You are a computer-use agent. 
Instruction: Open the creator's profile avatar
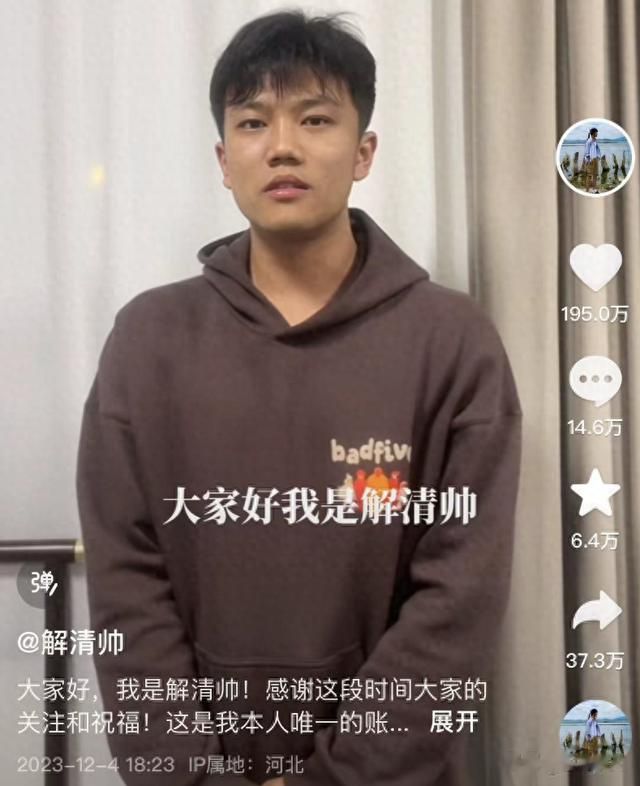click(x=595, y=157)
